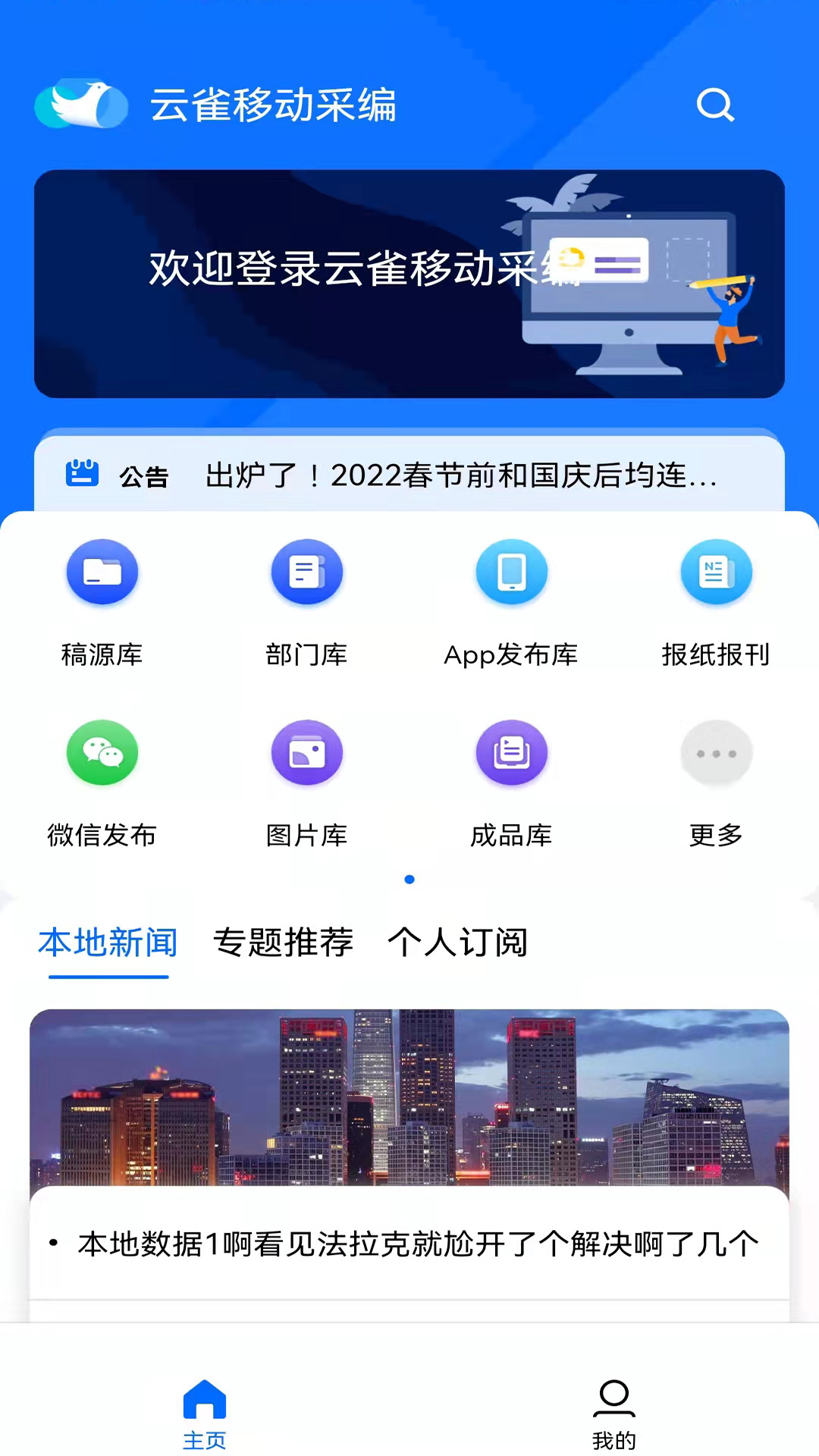Switch to the 个人订阅 tab

458,943
